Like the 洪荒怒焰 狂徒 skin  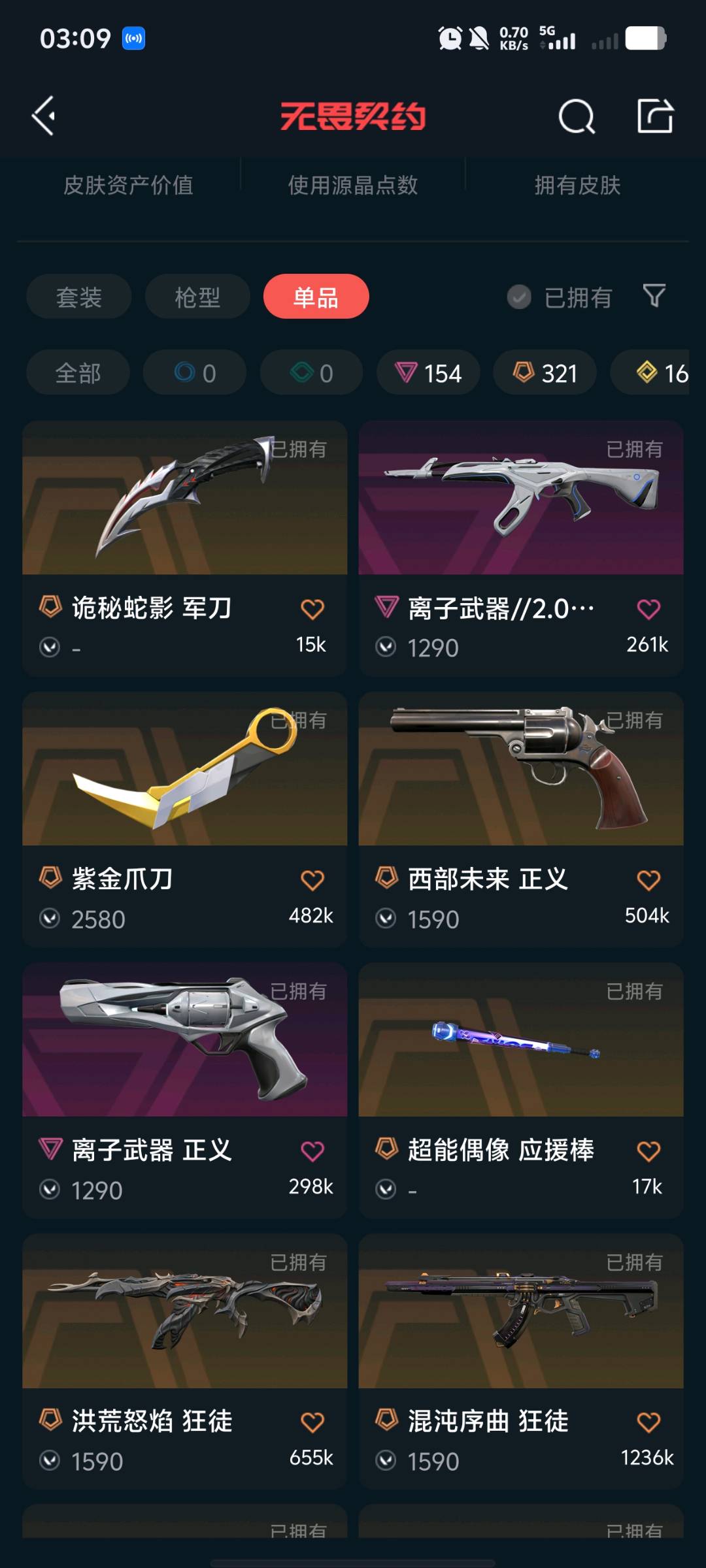click(x=312, y=1422)
